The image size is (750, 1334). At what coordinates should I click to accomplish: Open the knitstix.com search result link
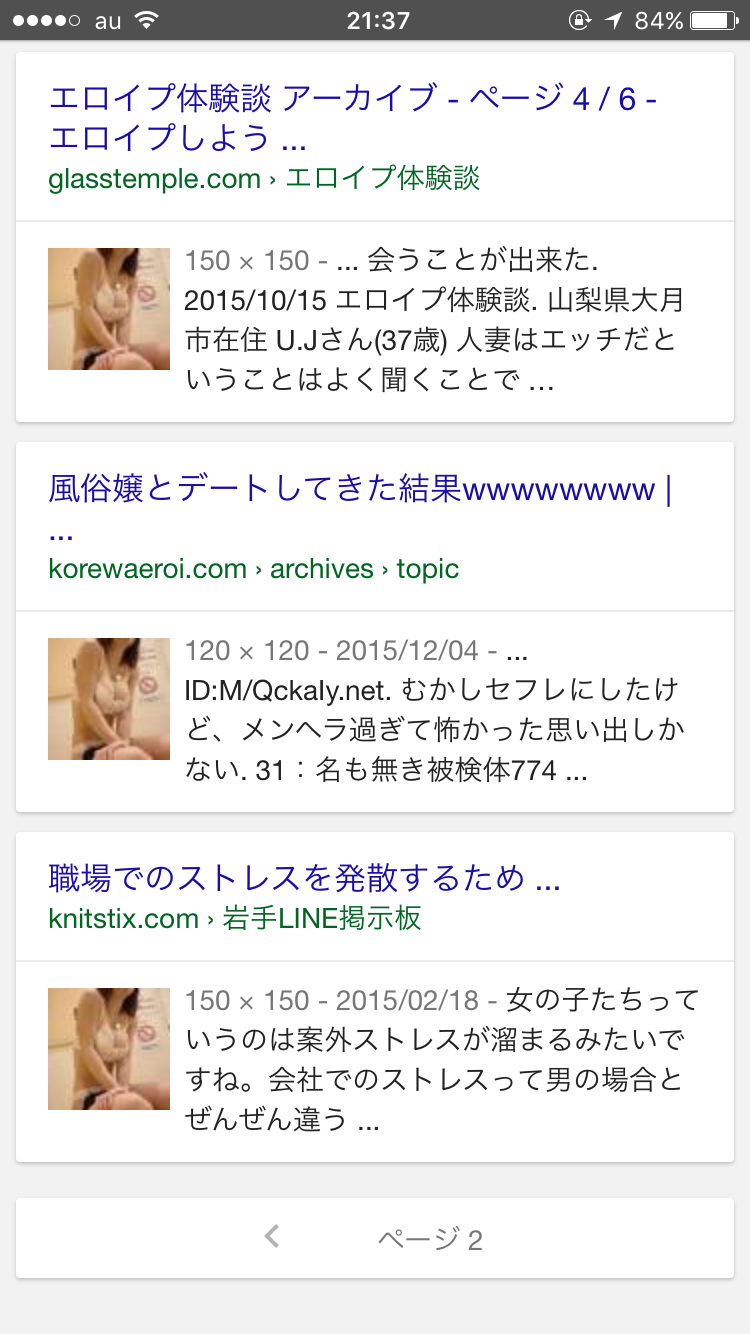(x=304, y=879)
